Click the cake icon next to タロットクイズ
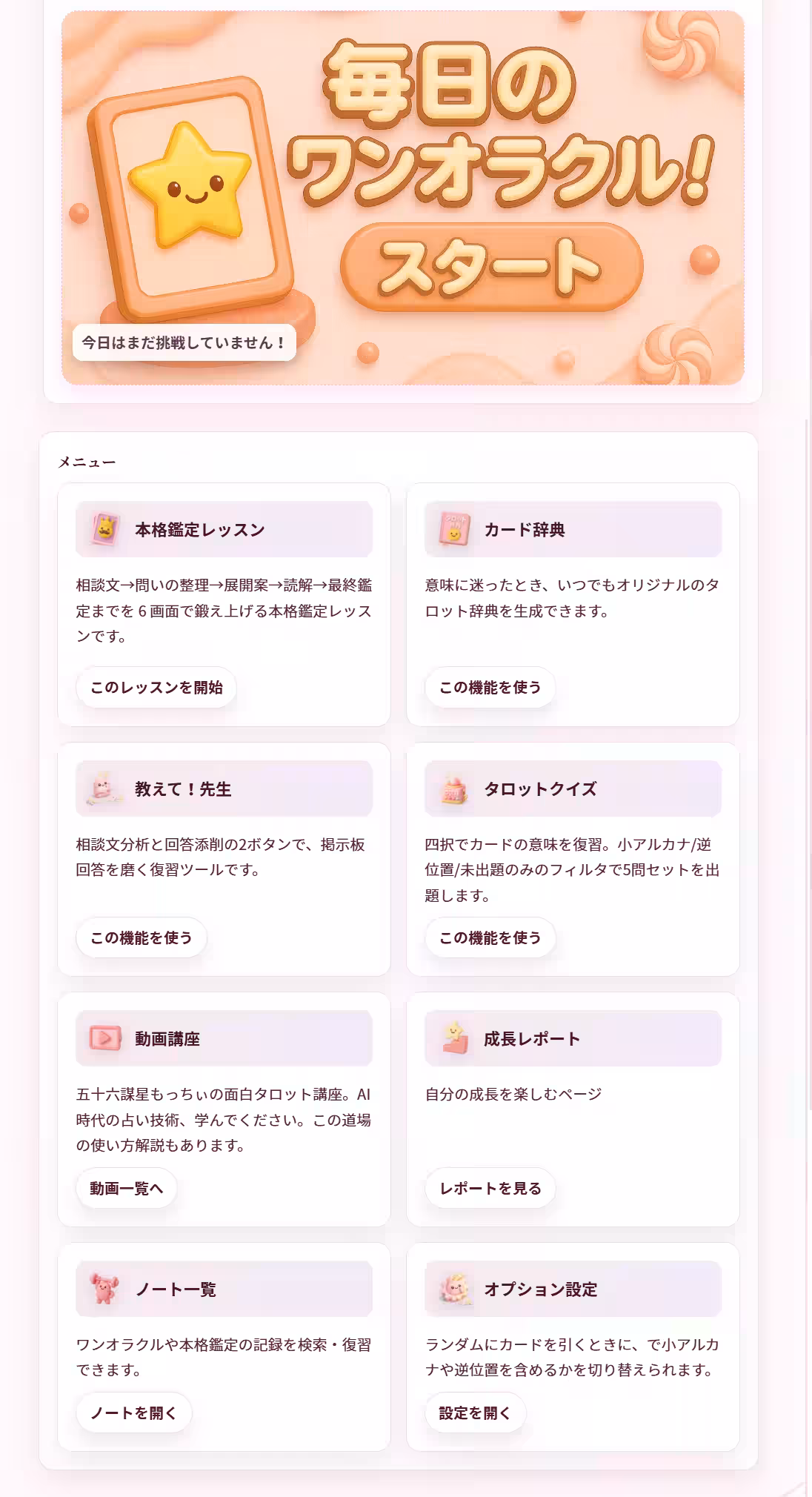812x1497 pixels. tap(452, 789)
